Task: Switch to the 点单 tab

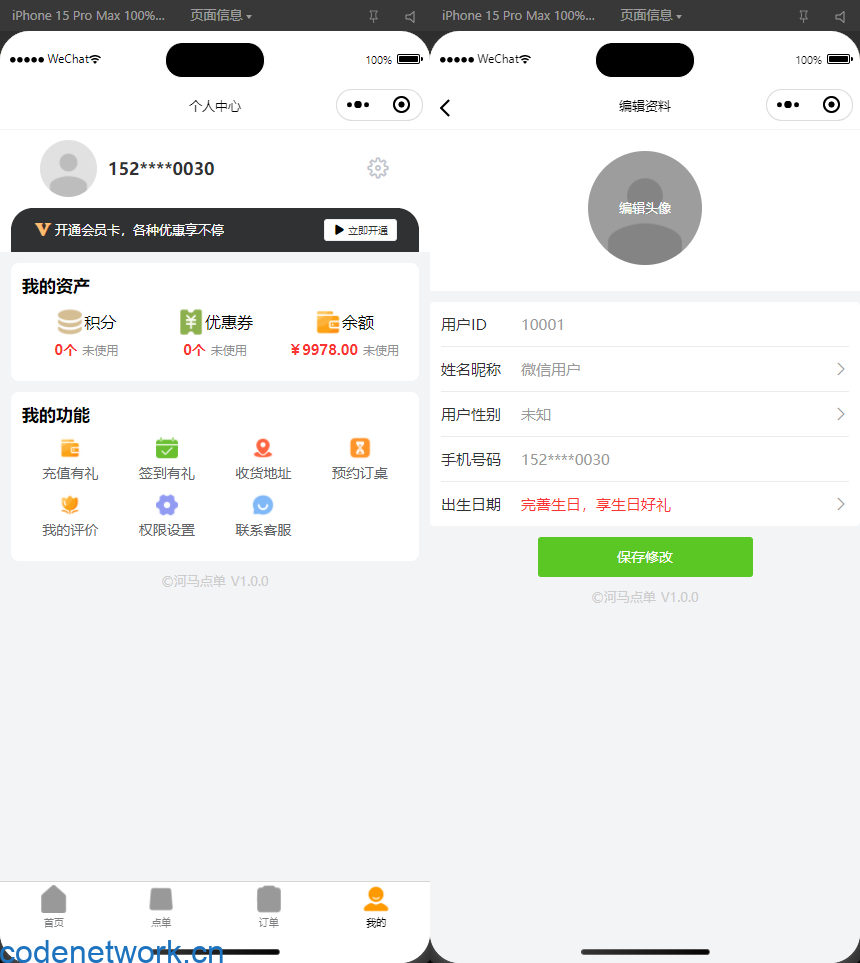Action: (161, 906)
